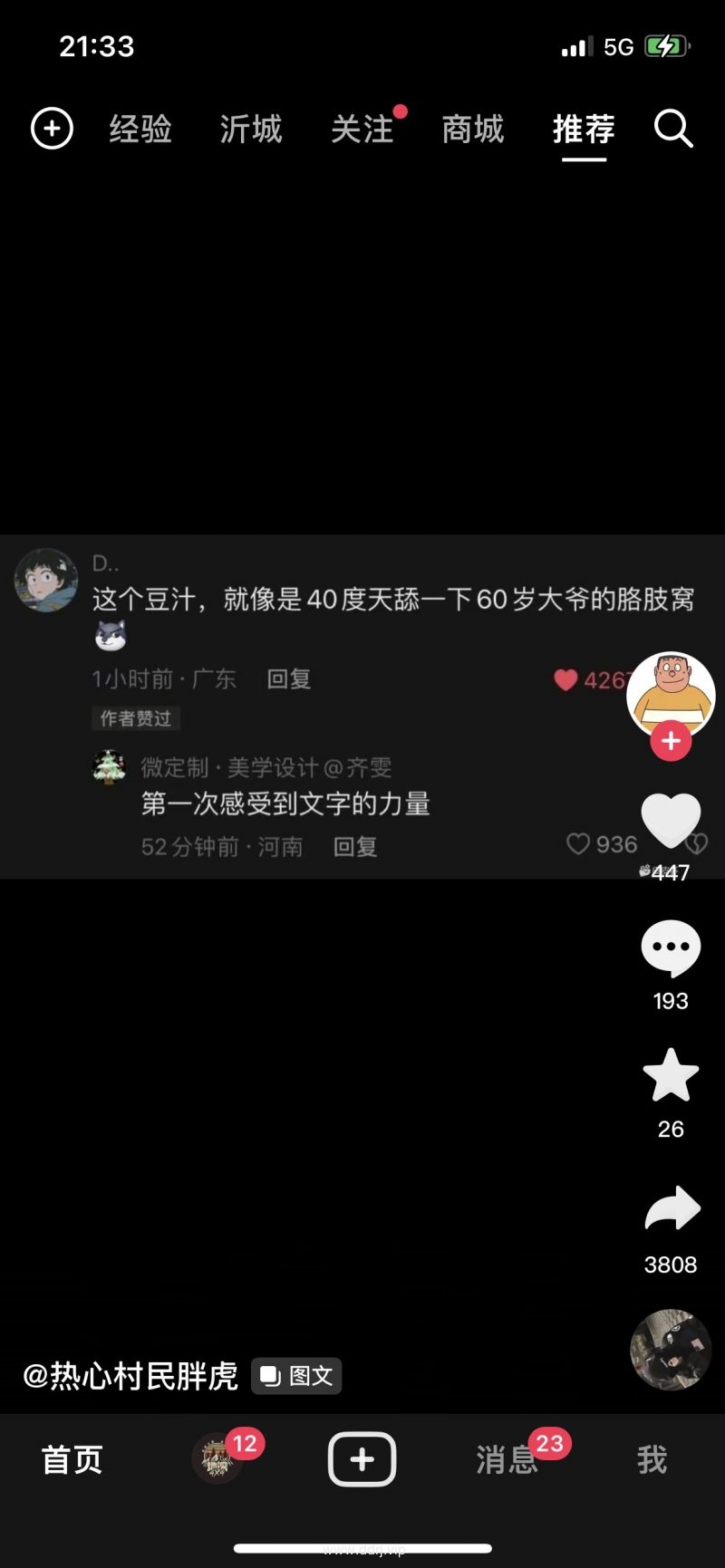Image resolution: width=725 pixels, height=1568 pixels.
Task: Open the comments with 193 replies
Action: 671,948
